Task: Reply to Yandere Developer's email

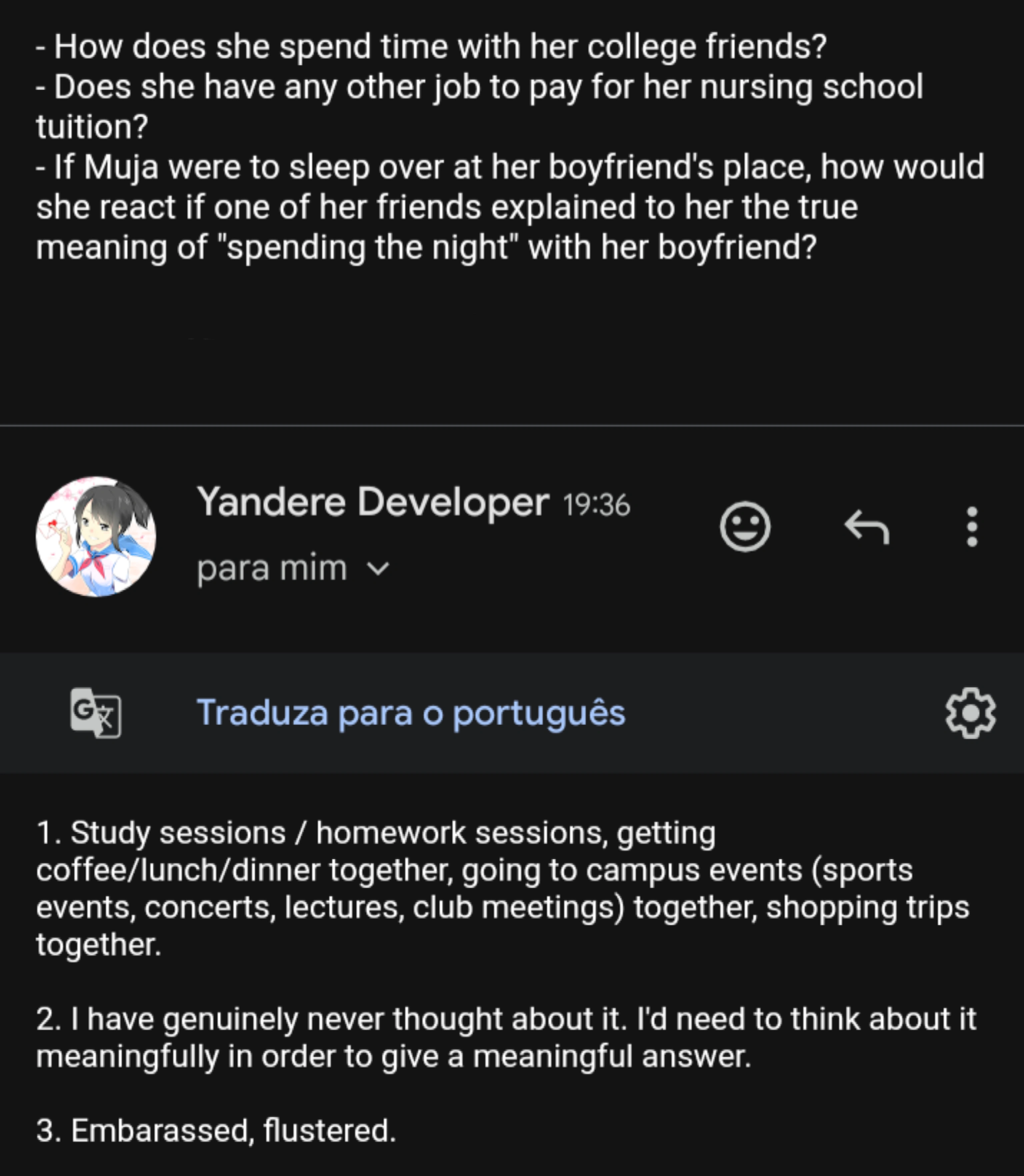Action: click(867, 526)
